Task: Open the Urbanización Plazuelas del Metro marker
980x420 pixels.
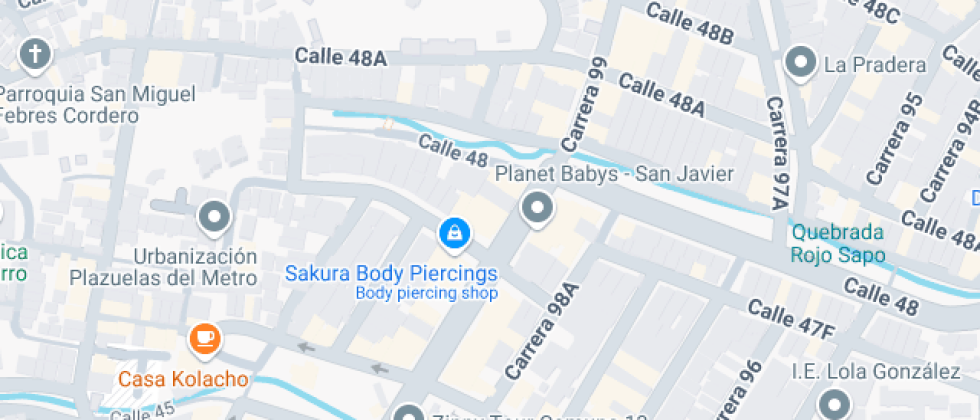Action: click(214, 218)
